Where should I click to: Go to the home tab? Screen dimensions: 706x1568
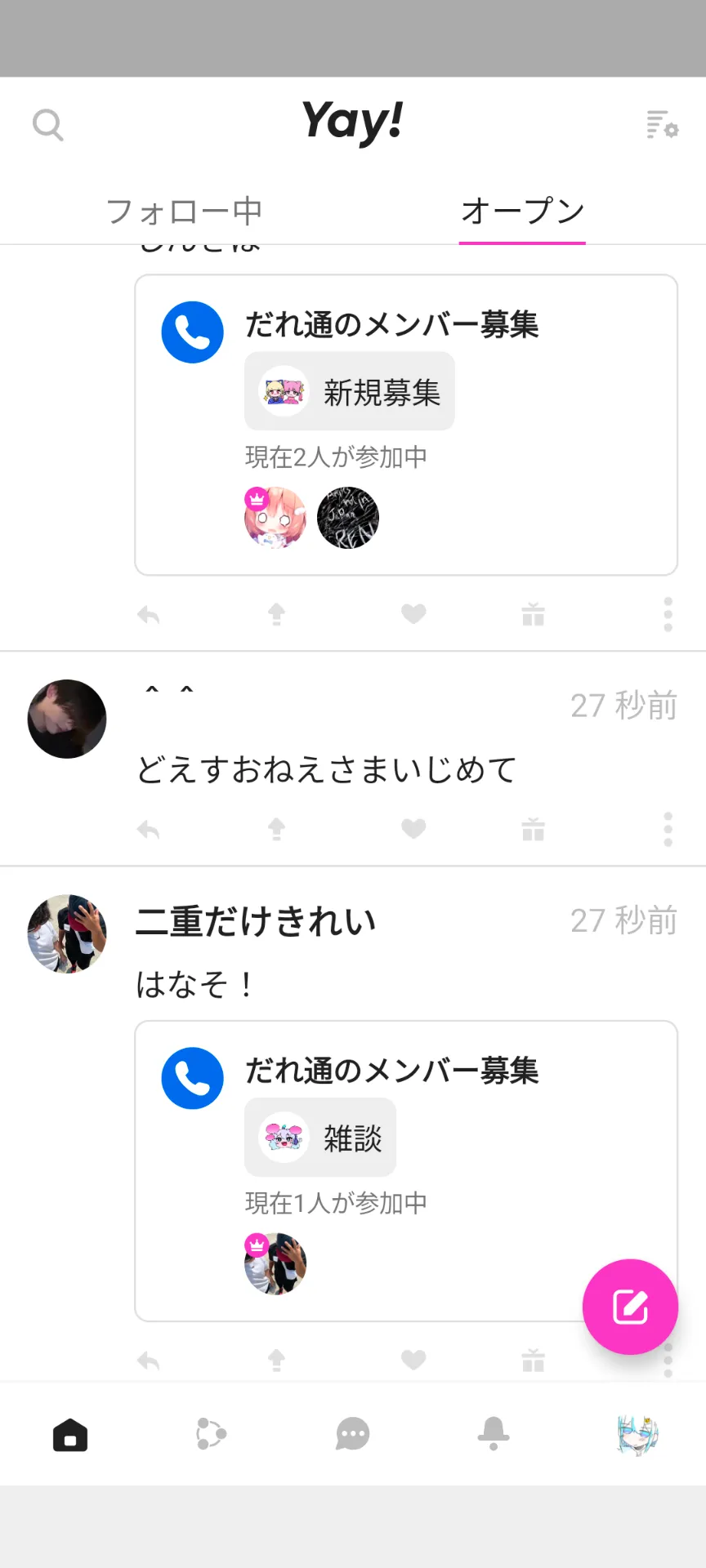pyautogui.click(x=70, y=1435)
